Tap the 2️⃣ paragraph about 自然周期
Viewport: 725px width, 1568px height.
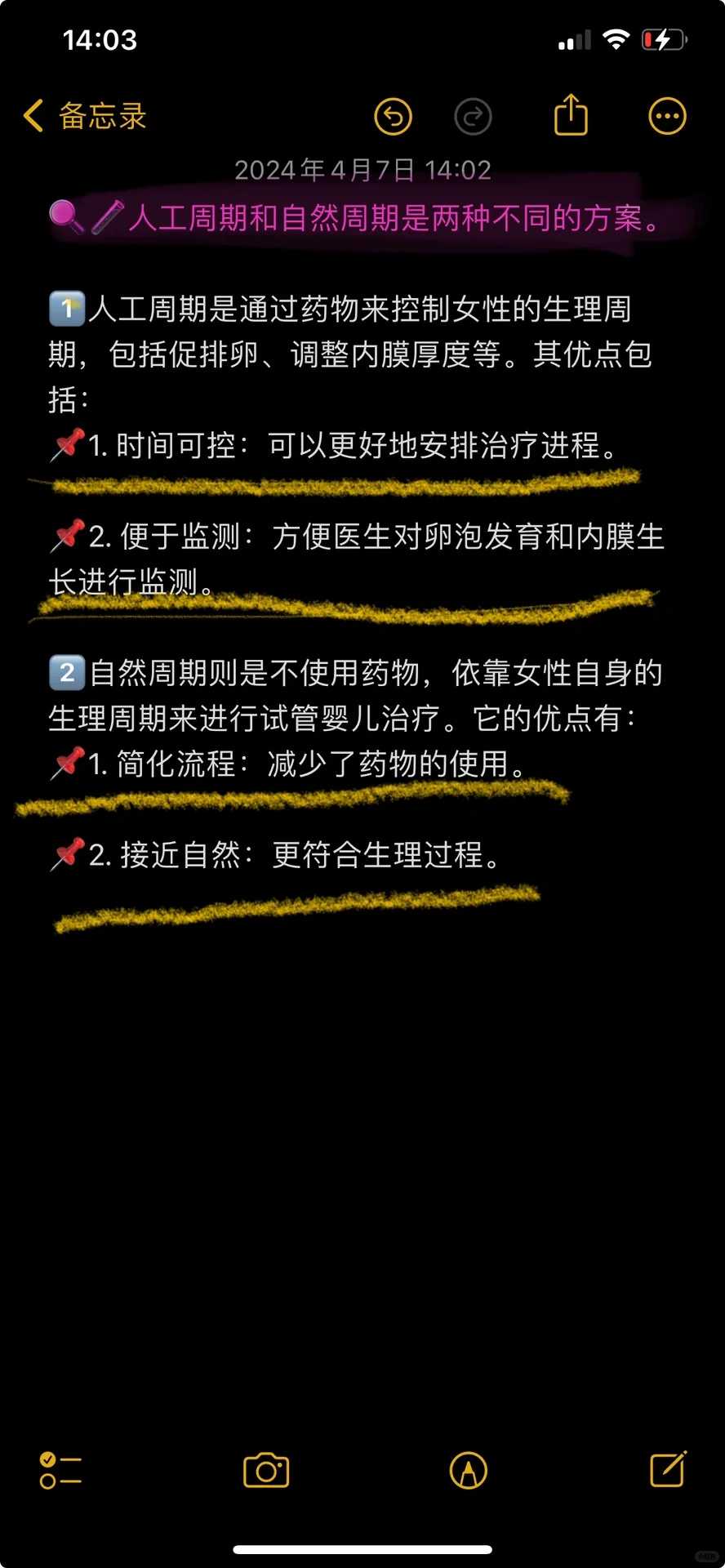(x=351, y=694)
